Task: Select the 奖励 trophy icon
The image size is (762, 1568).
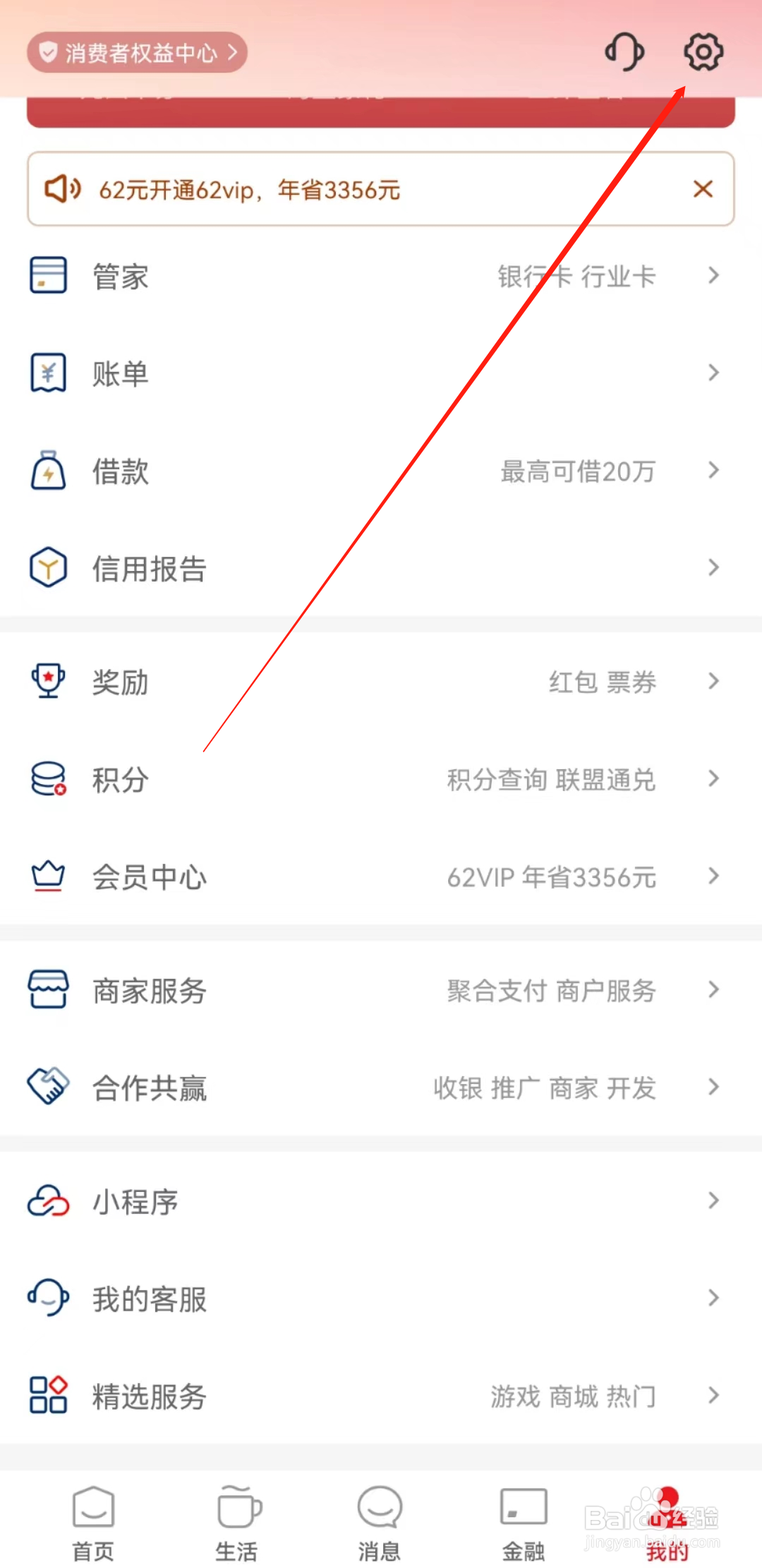Action: coord(47,681)
